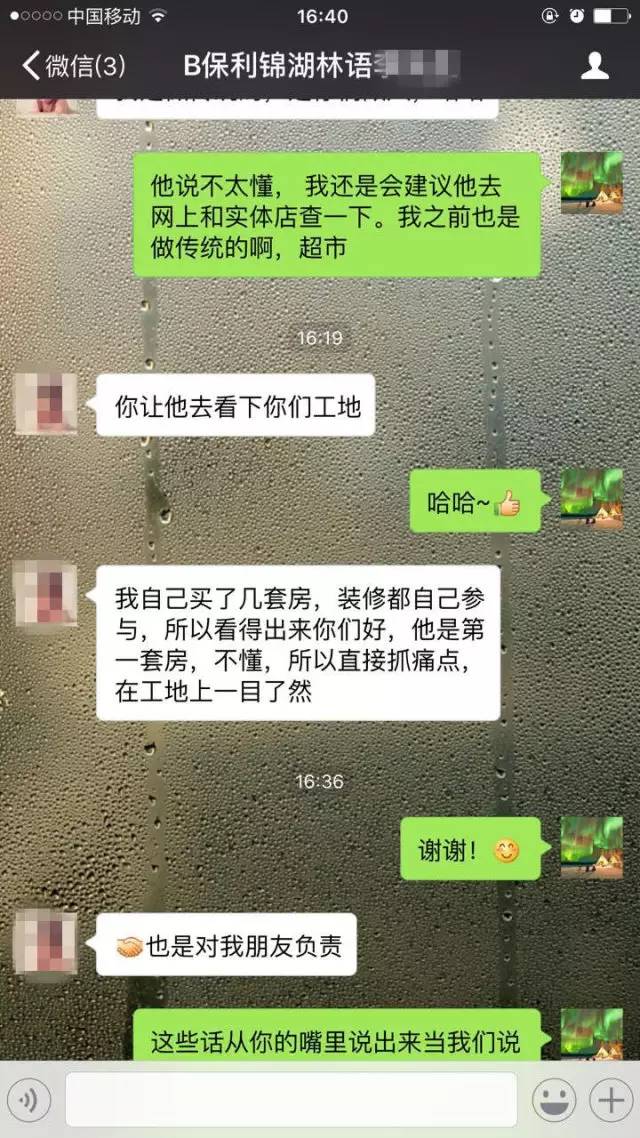
Task: Tap my avatar beside the 谢谢！ message
Action: pyautogui.click(x=591, y=848)
